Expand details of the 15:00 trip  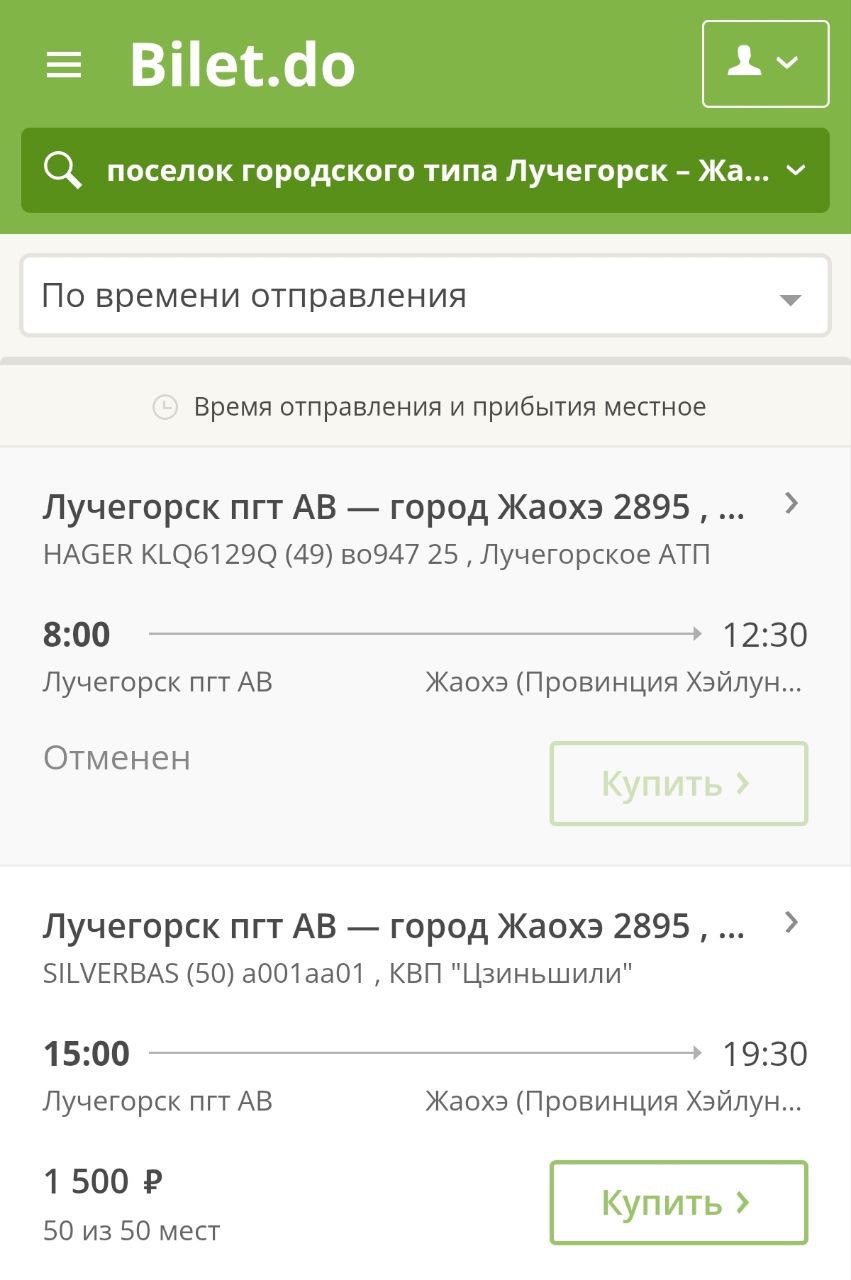pyautogui.click(x=789, y=925)
